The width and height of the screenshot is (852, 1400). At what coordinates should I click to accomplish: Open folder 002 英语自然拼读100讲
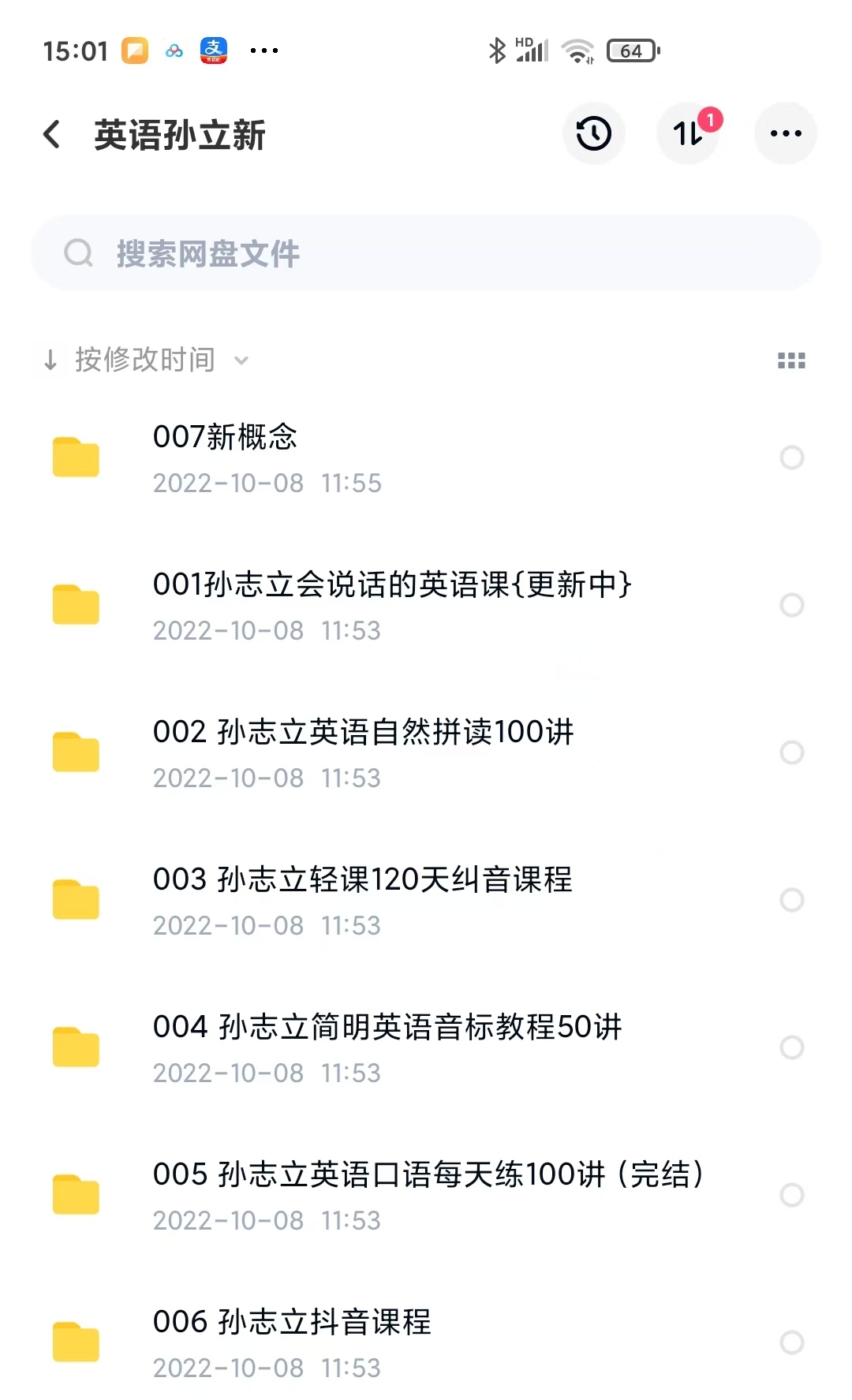[x=74, y=752]
